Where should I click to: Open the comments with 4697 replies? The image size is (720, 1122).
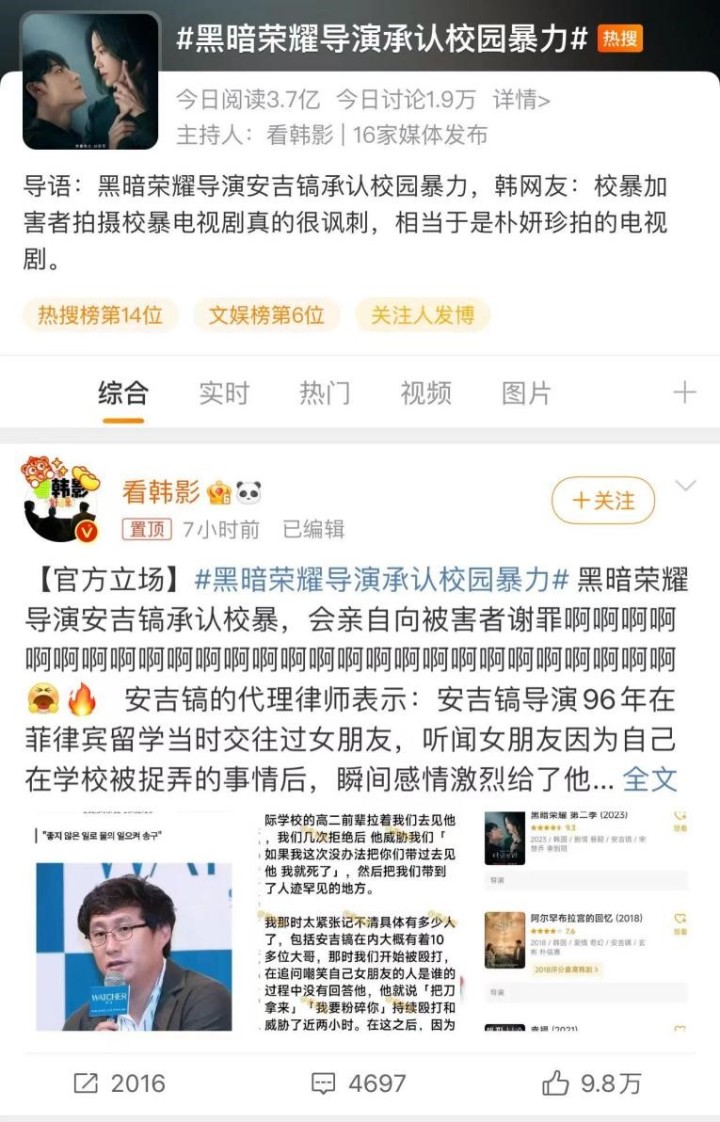(x=358, y=1083)
